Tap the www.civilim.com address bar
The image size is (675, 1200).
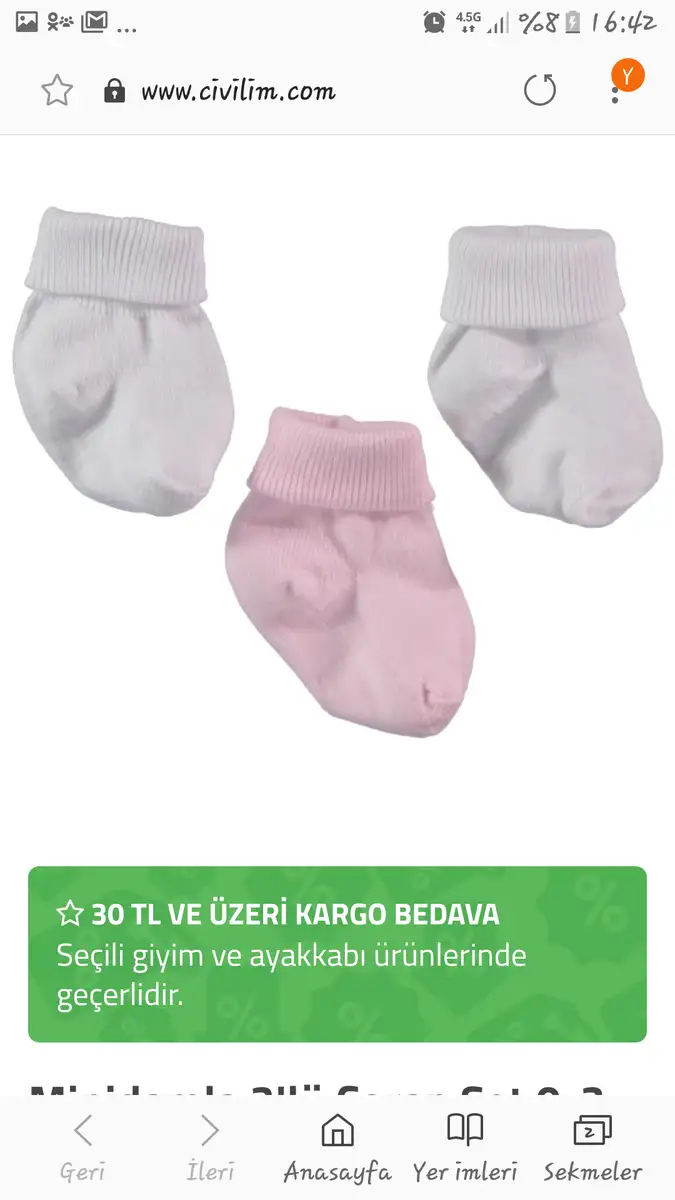click(238, 92)
